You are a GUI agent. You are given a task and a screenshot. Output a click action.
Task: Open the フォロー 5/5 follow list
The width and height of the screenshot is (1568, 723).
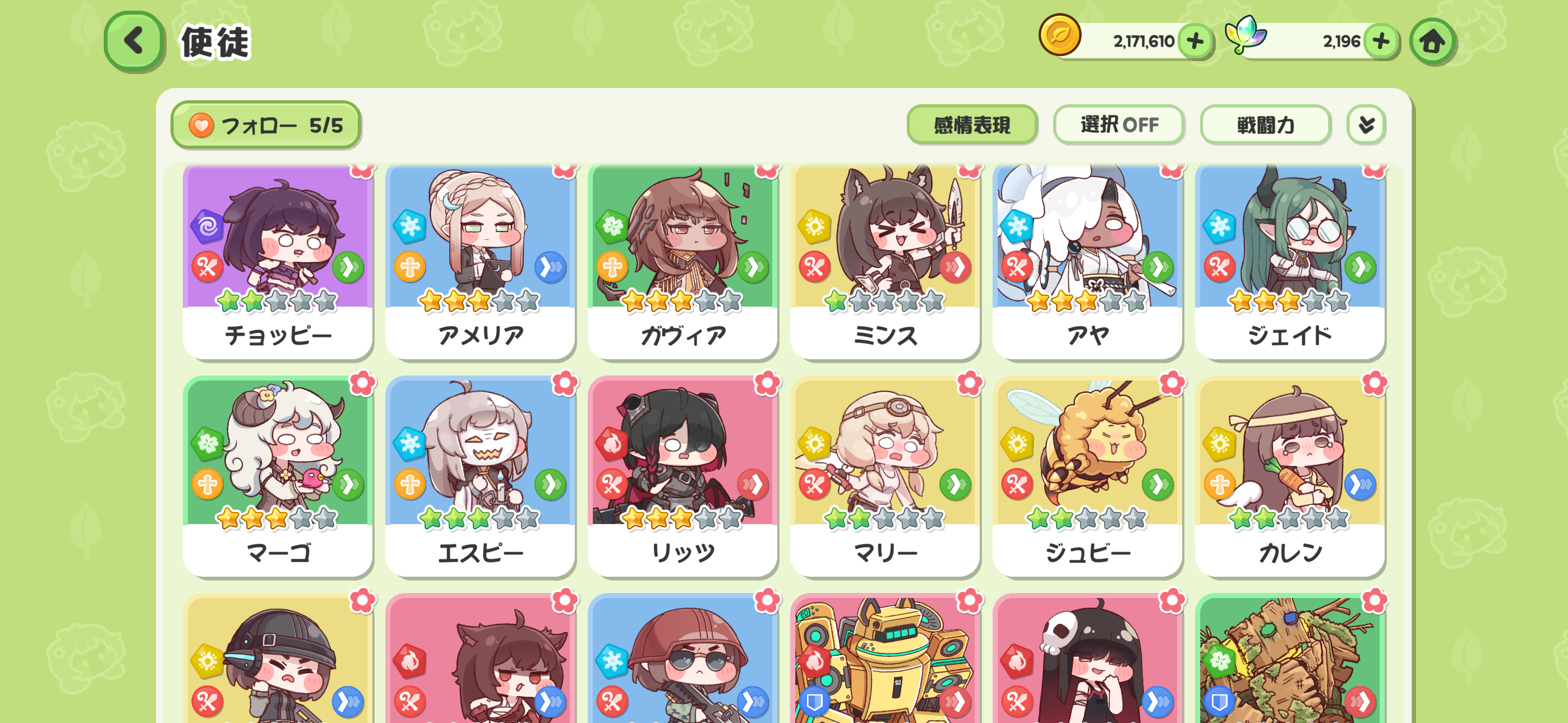click(x=266, y=126)
